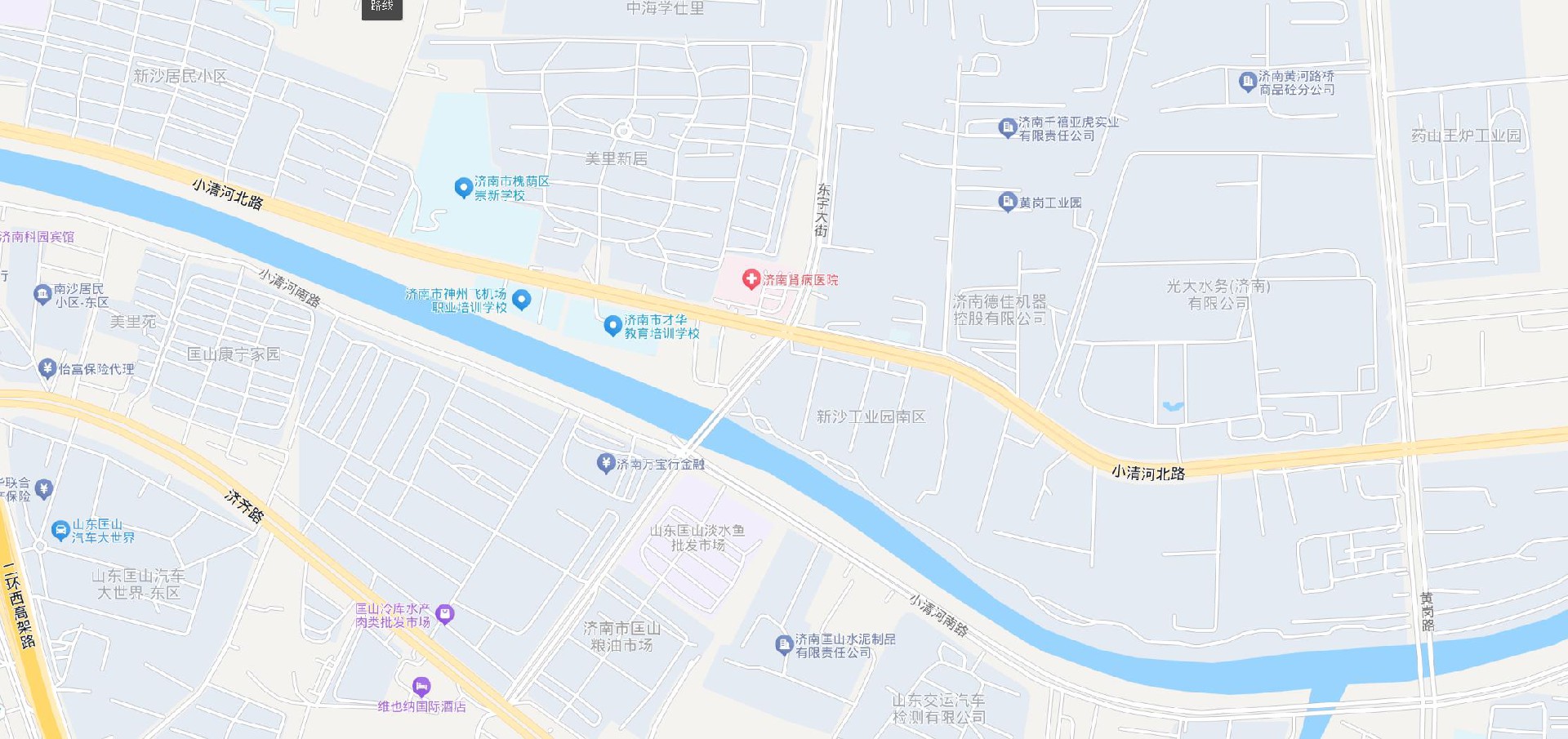1568x739 pixels.
Task: Tap the 南沙居民小区-东区 pin
Action: pos(42,294)
